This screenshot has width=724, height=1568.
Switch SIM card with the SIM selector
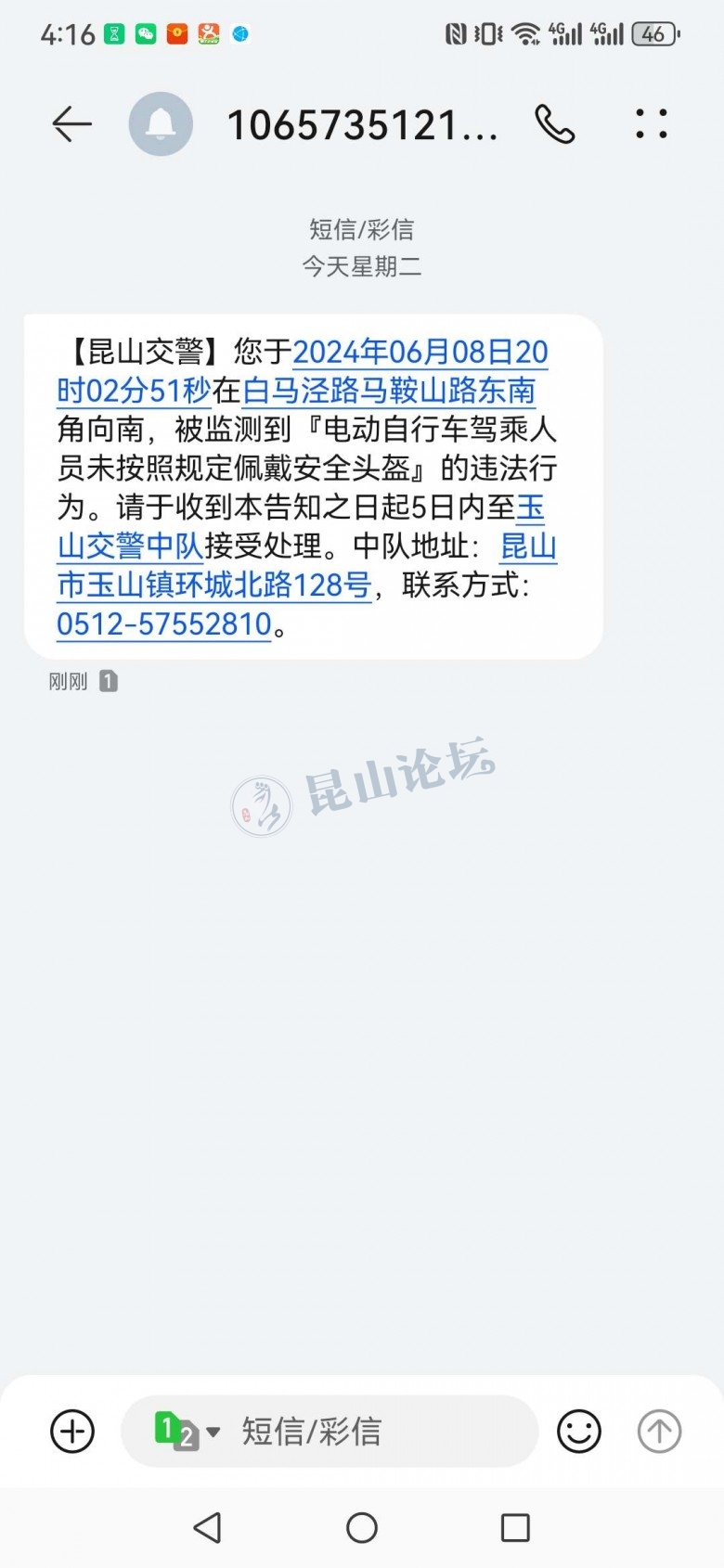pyautogui.click(x=186, y=1431)
